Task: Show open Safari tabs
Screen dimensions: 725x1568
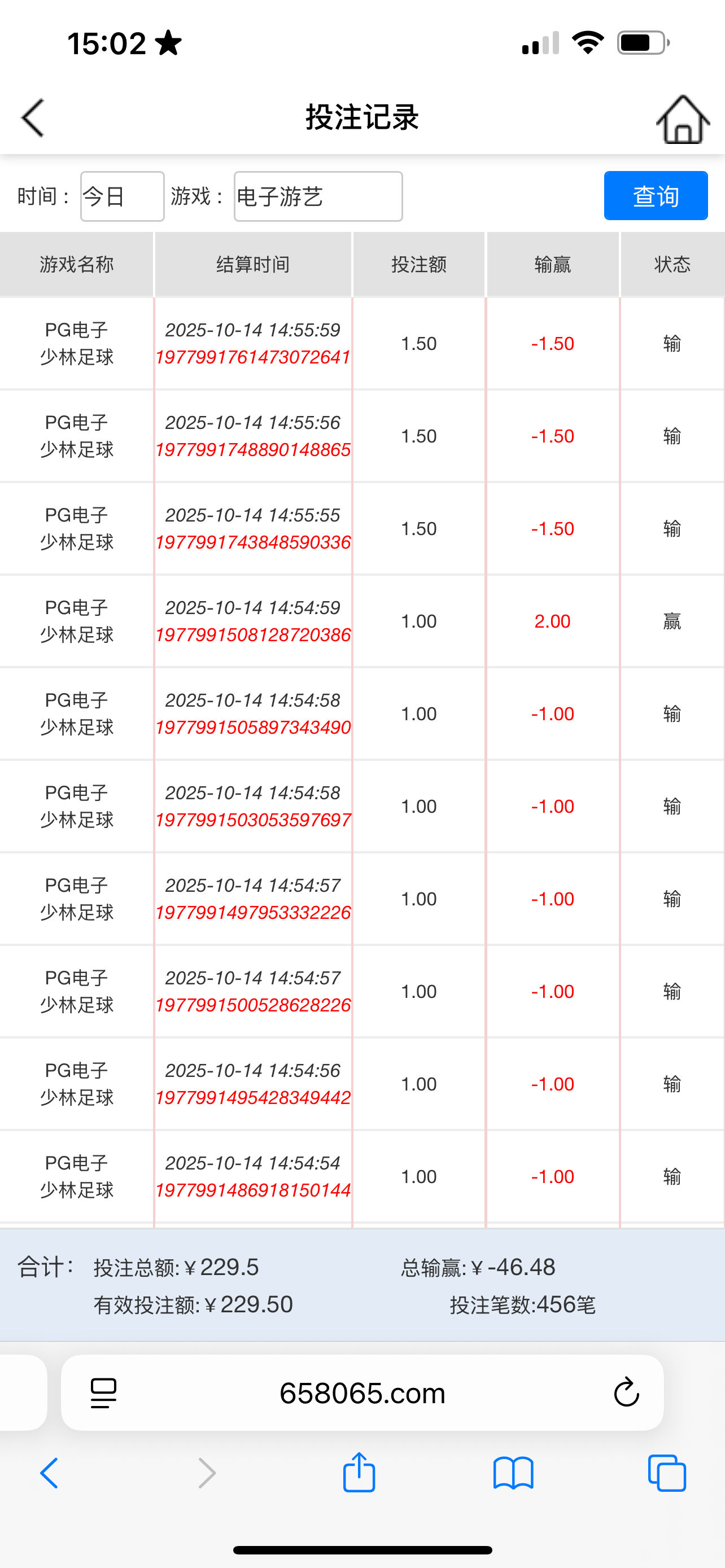Action: pyautogui.click(x=667, y=1474)
